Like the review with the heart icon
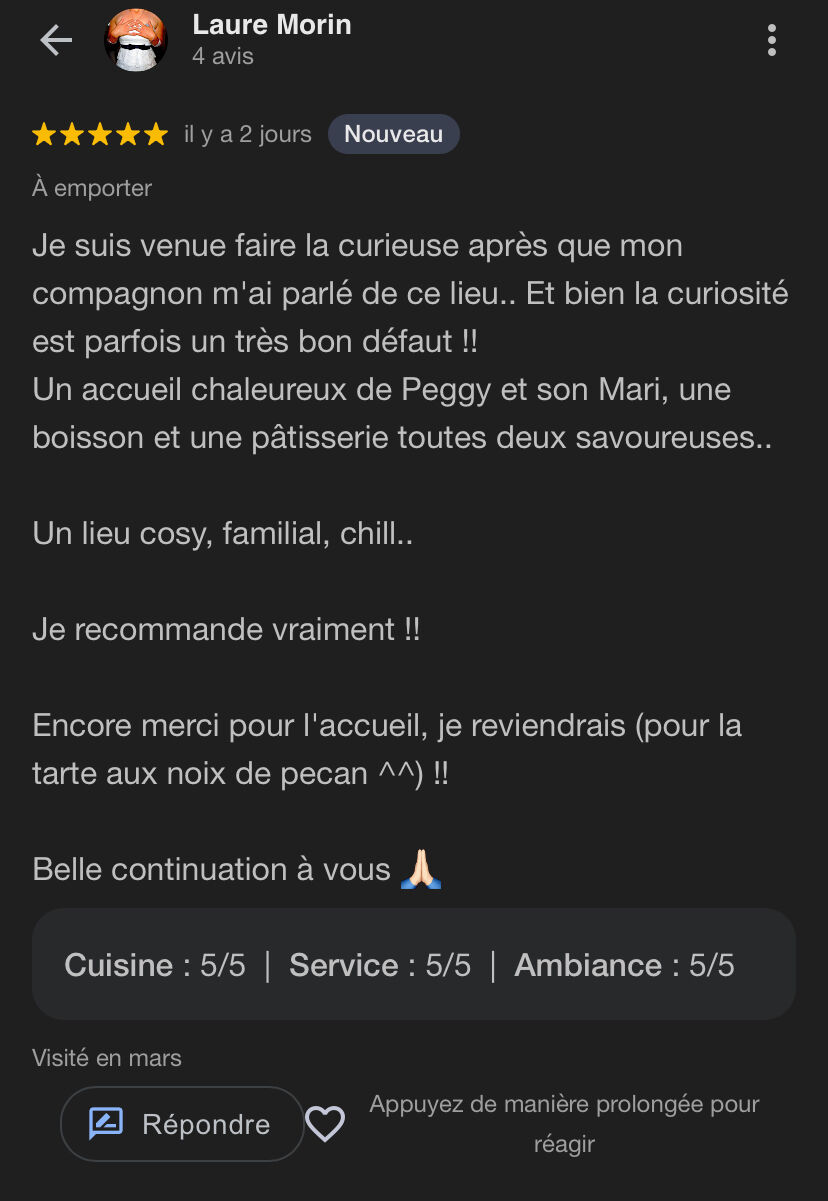 pyautogui.click(x=325, y=1124)
